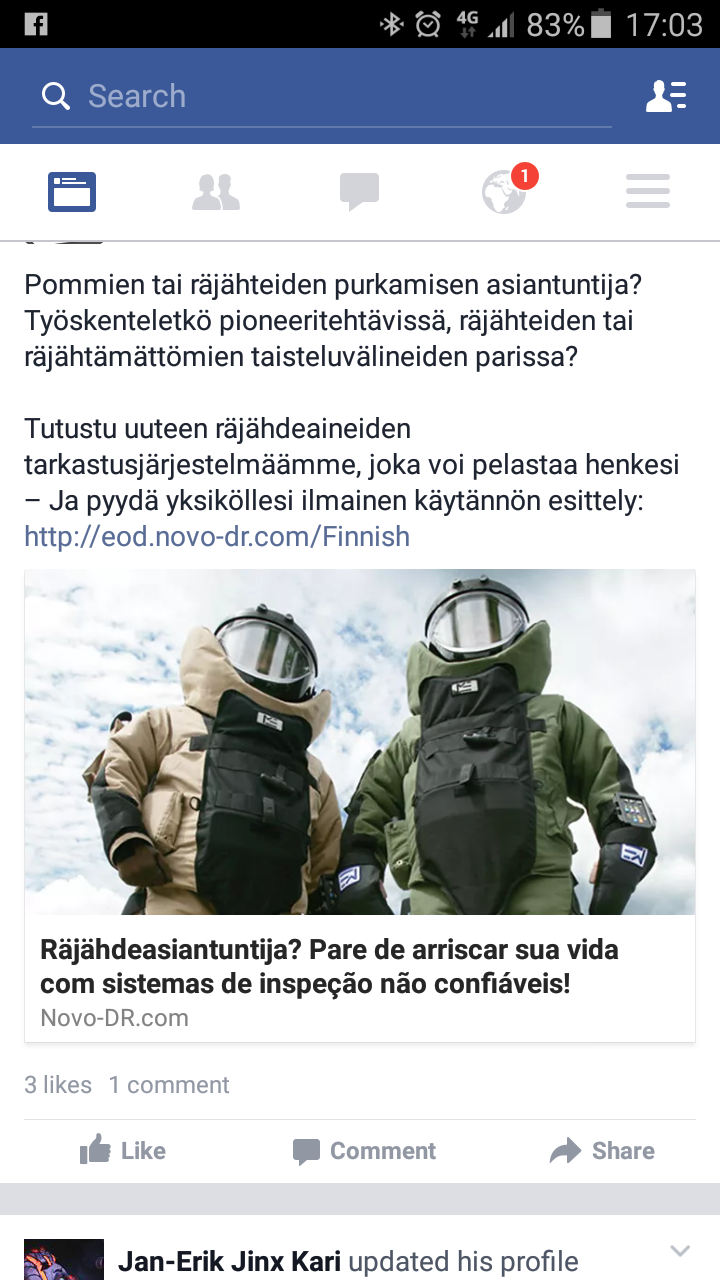Image resolution: width=720 pixels, height=1280 pixels.
Task: Switch to the Friend Requests tab
Action: (x=216, y=191)
